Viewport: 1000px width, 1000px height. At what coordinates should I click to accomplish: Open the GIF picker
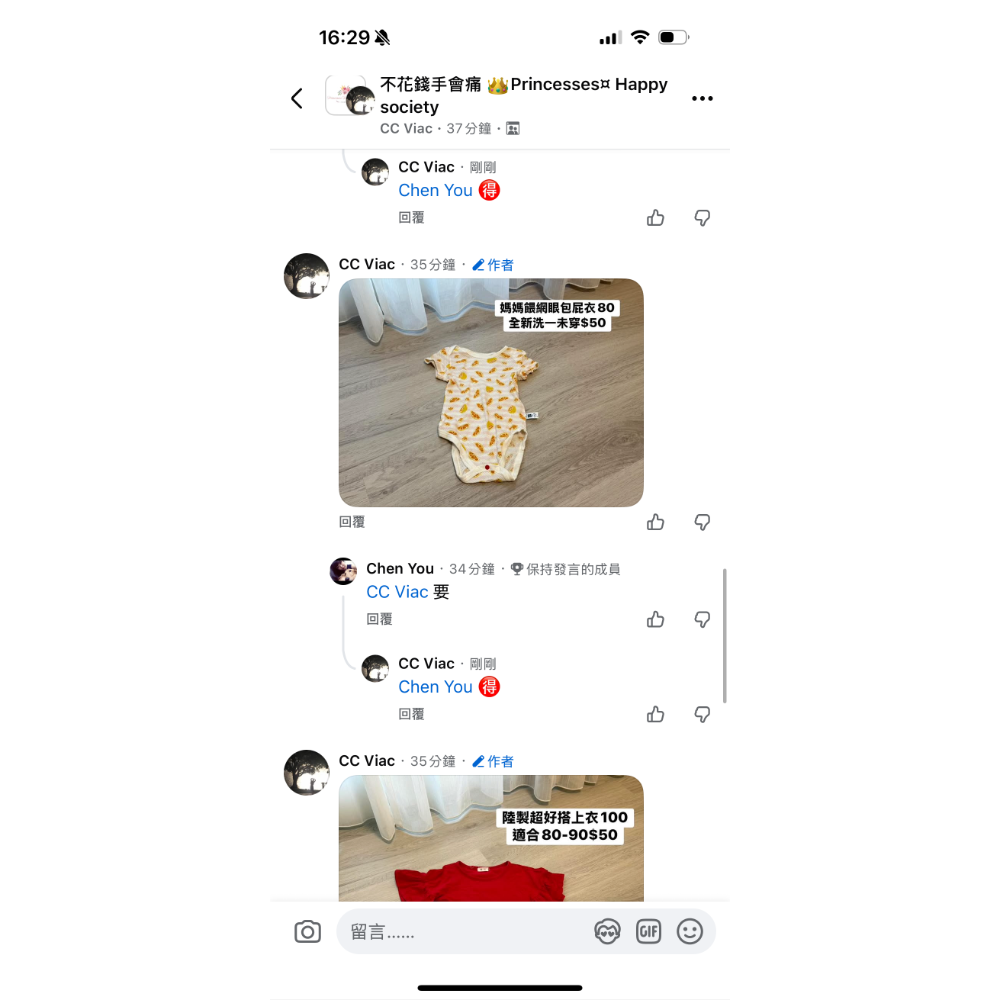coord(649,932)
